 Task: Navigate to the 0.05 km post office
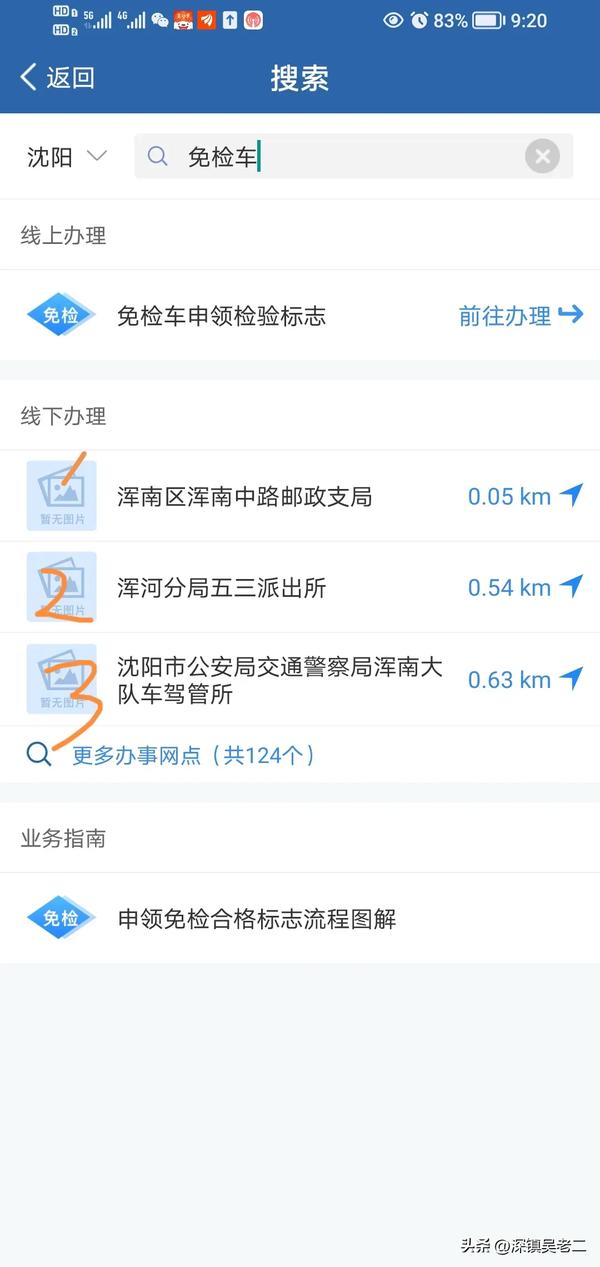[x=570, y=495]
